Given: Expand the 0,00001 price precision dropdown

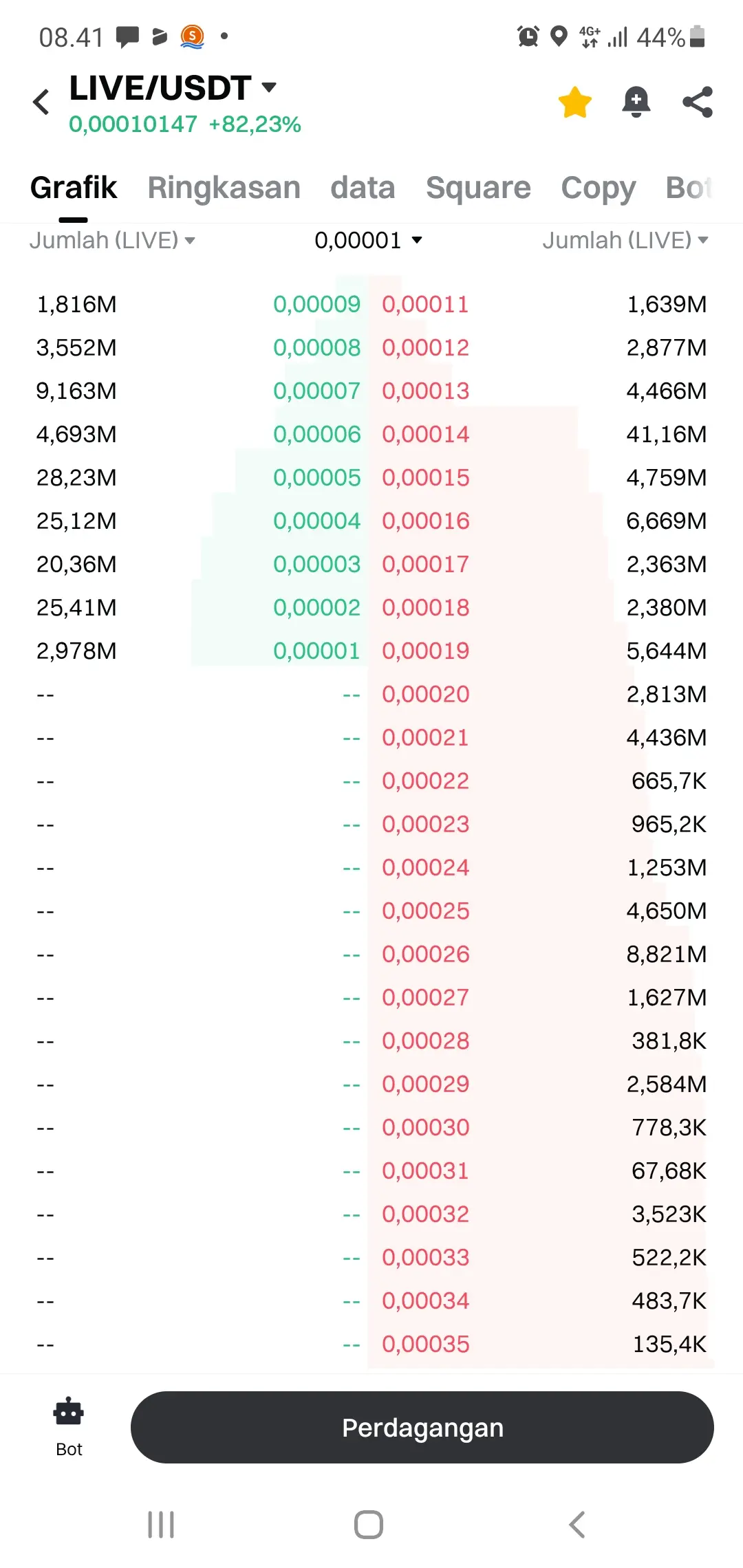Looking at the screenshot, I should 368,240.
